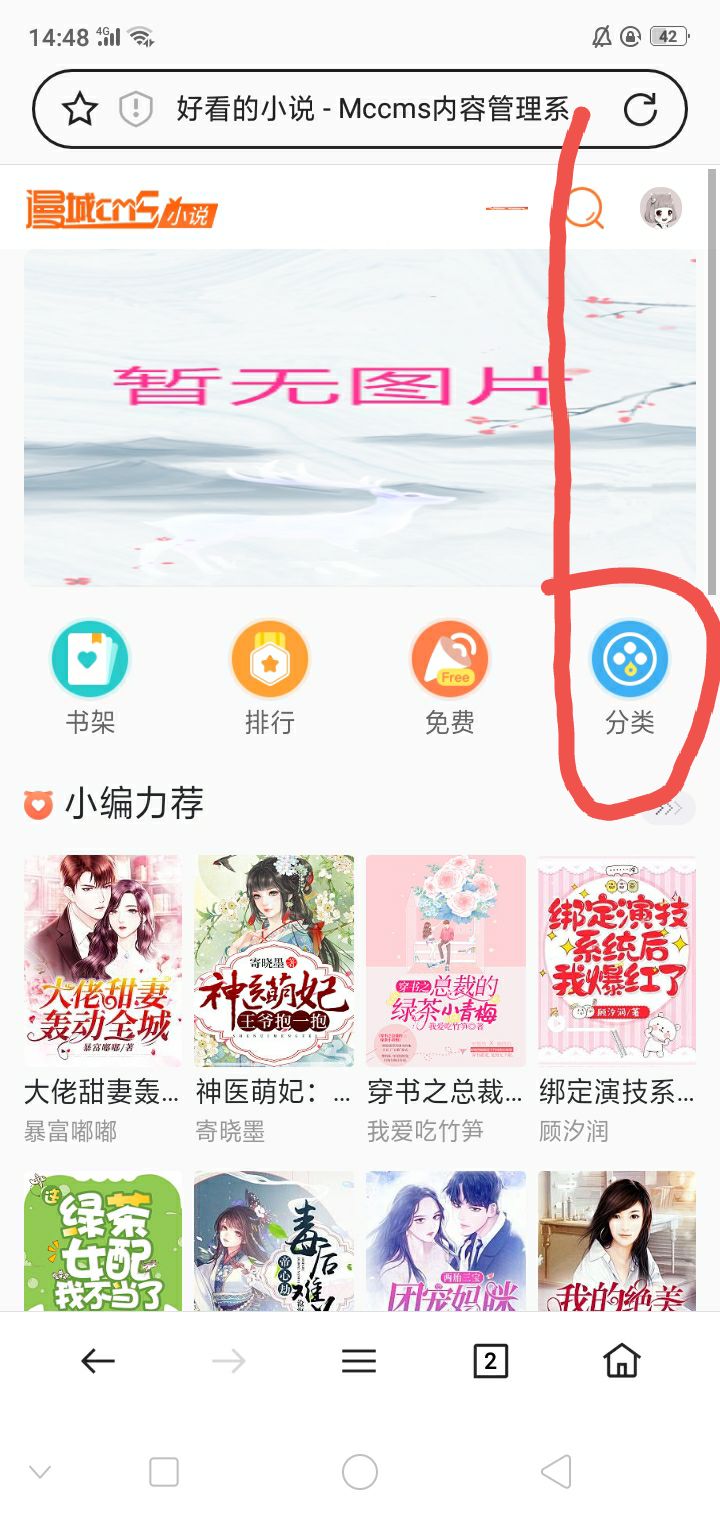
Task: Go to the browser home page
Action: (621, 1361)
